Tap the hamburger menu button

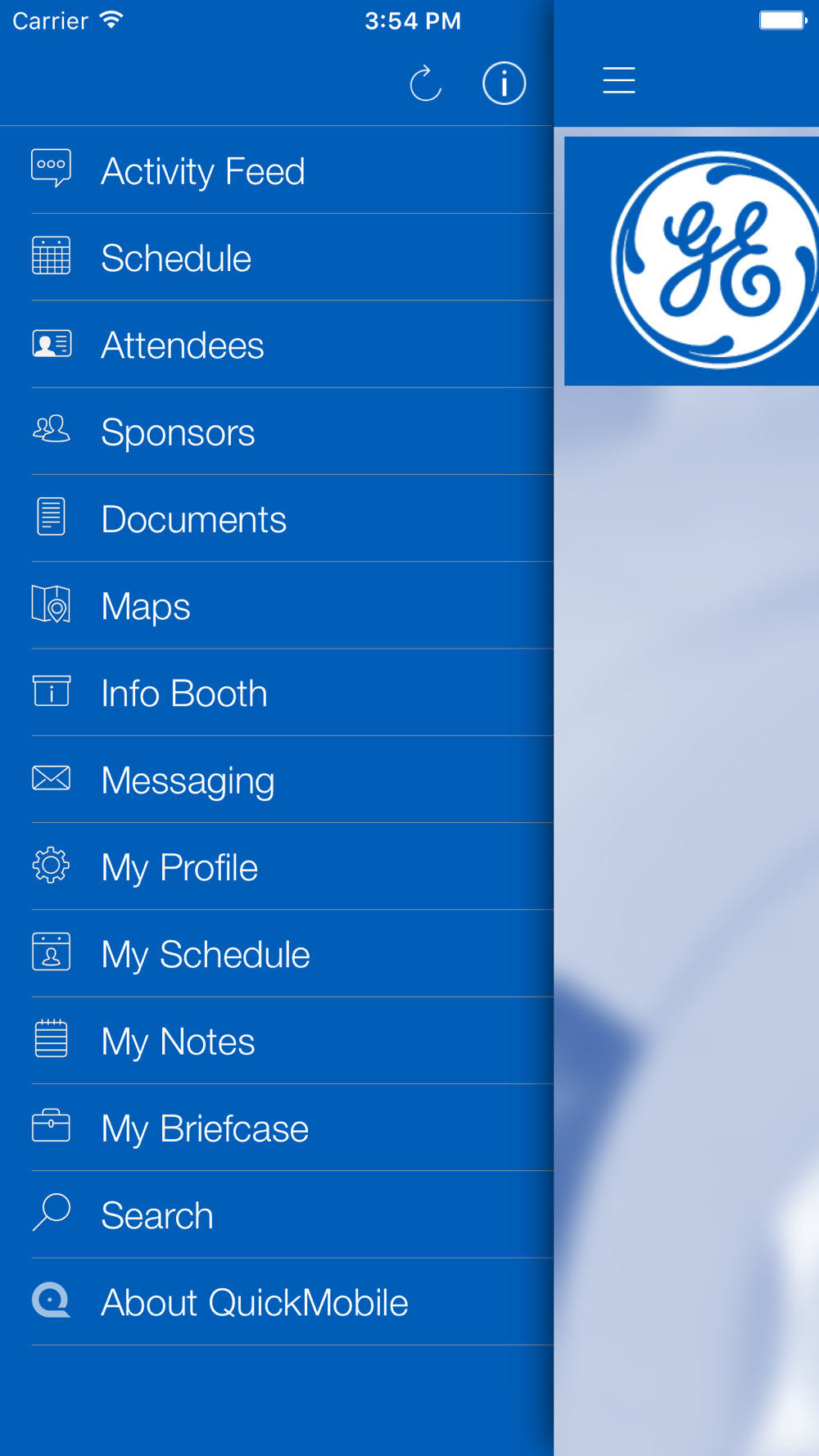619,80
